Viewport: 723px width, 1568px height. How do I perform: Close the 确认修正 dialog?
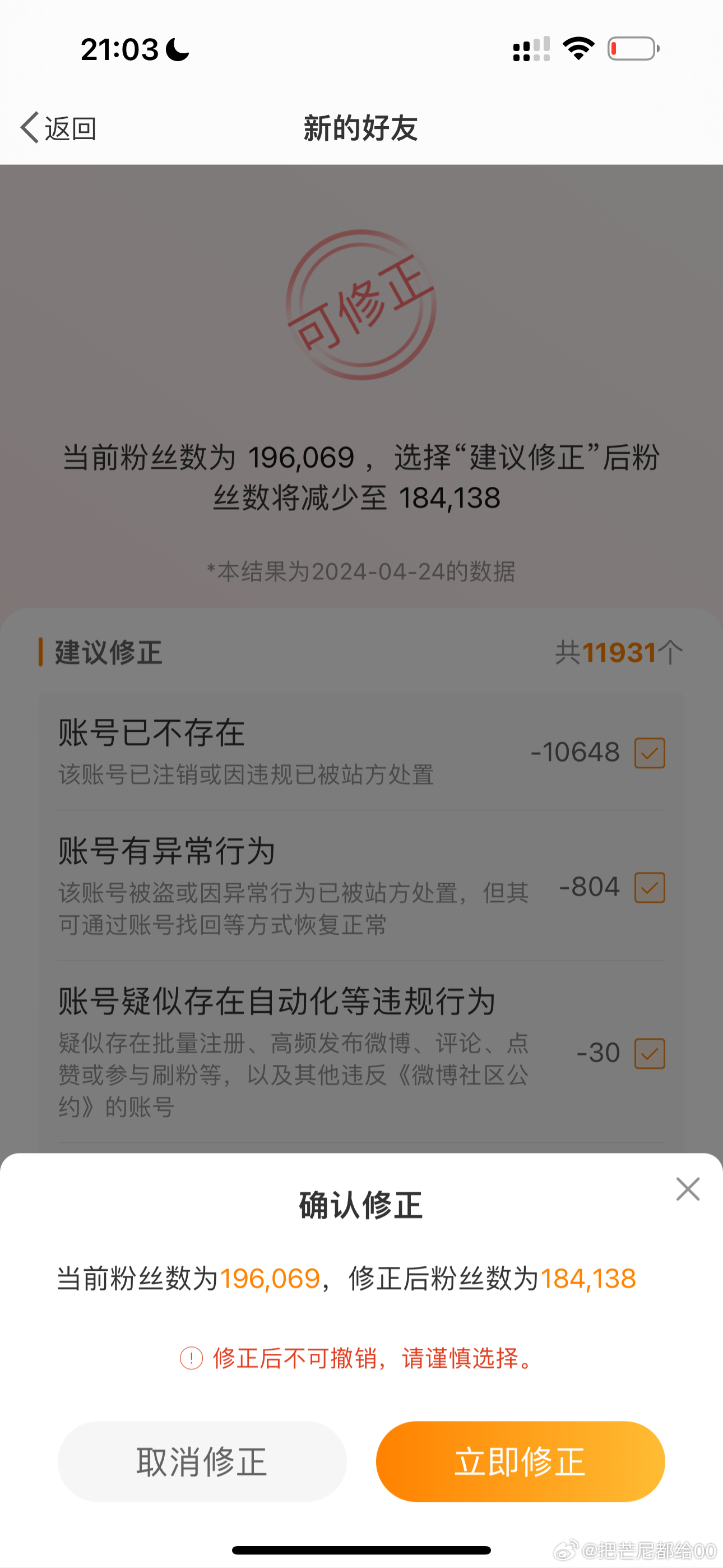pyautogui.click(x=688, y=1189)
